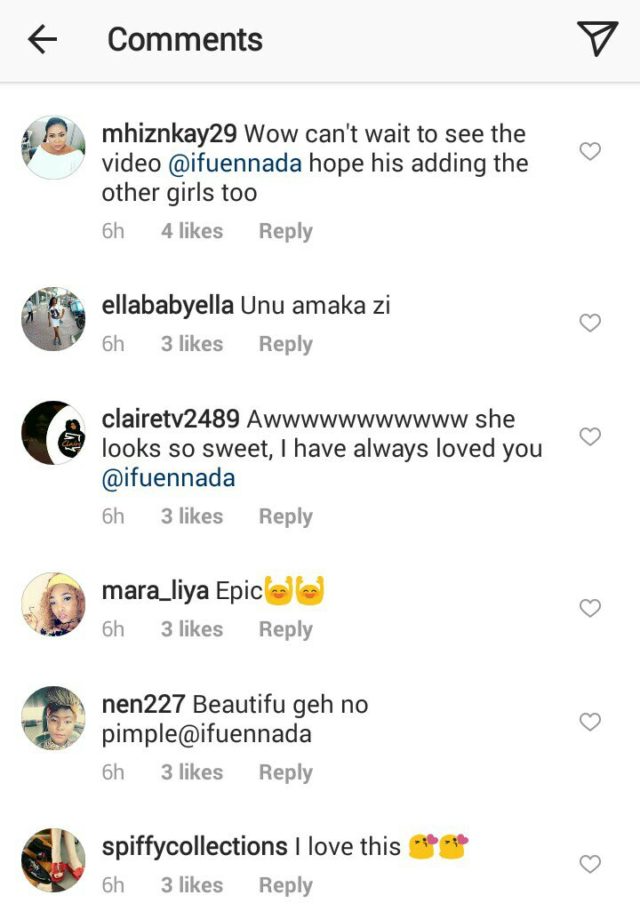Reply to spiffycollections' comment
The height and width of the screenshot is (911, 640).
pyautogui.click(x=285, y=886)
